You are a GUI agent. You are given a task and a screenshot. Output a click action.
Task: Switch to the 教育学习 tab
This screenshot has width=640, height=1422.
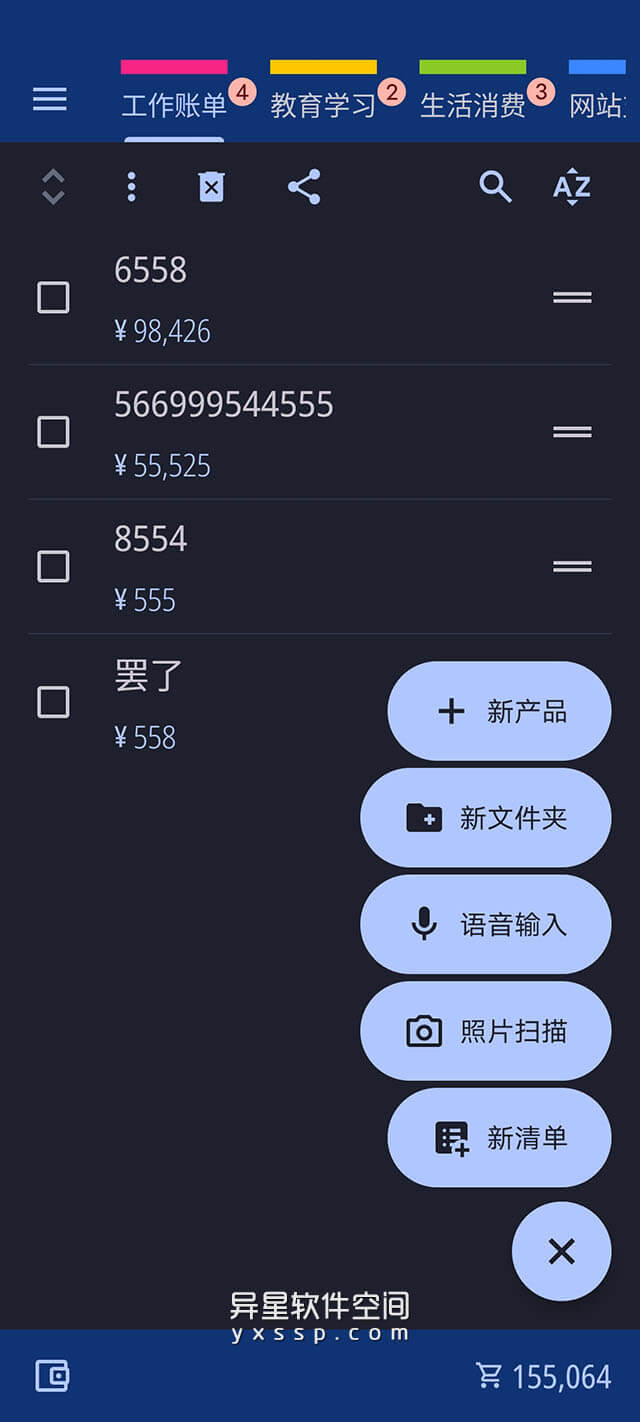coord(323,105)
